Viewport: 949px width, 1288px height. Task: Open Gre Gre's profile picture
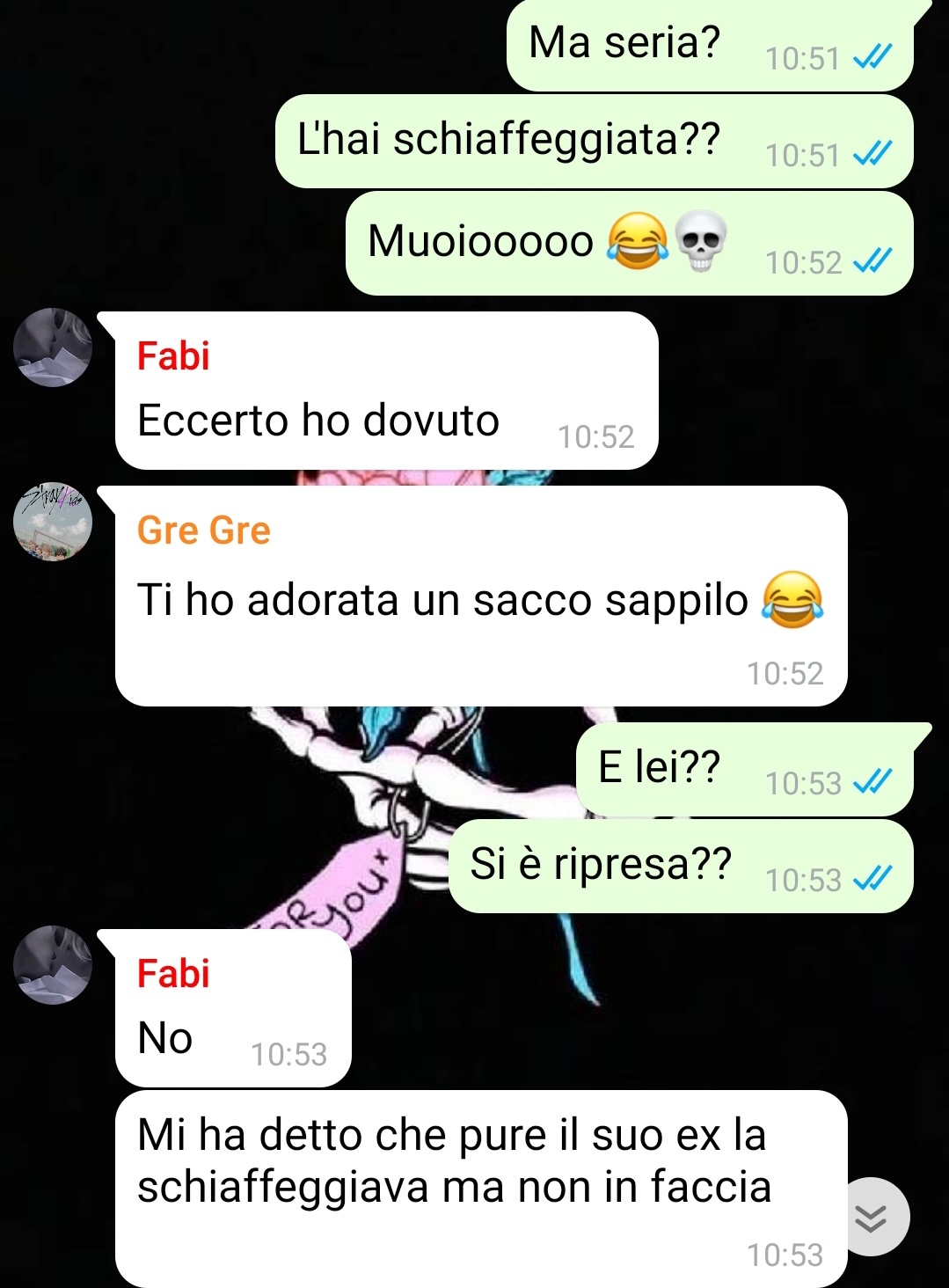[53, 522]
